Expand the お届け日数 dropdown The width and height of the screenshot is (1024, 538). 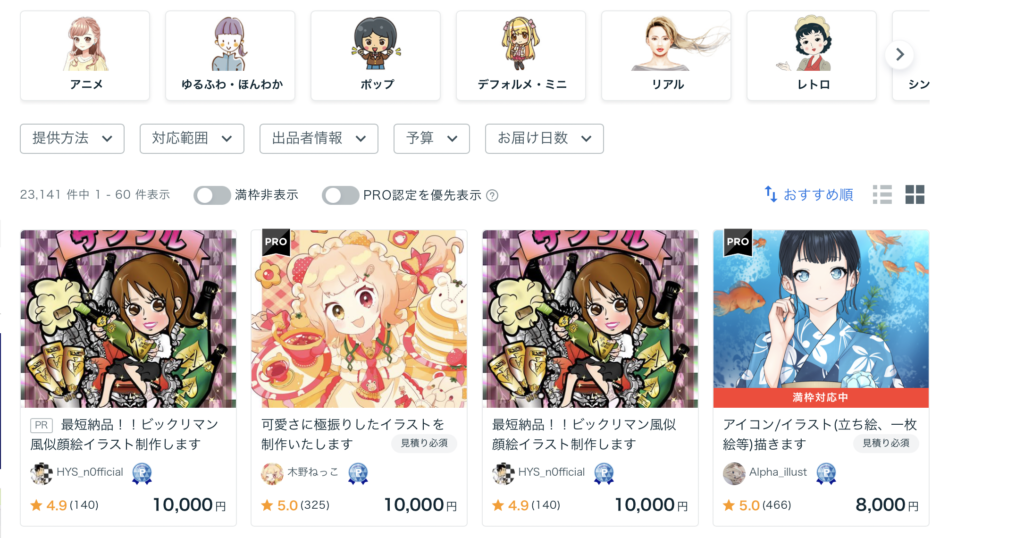(x=544, y=139)
